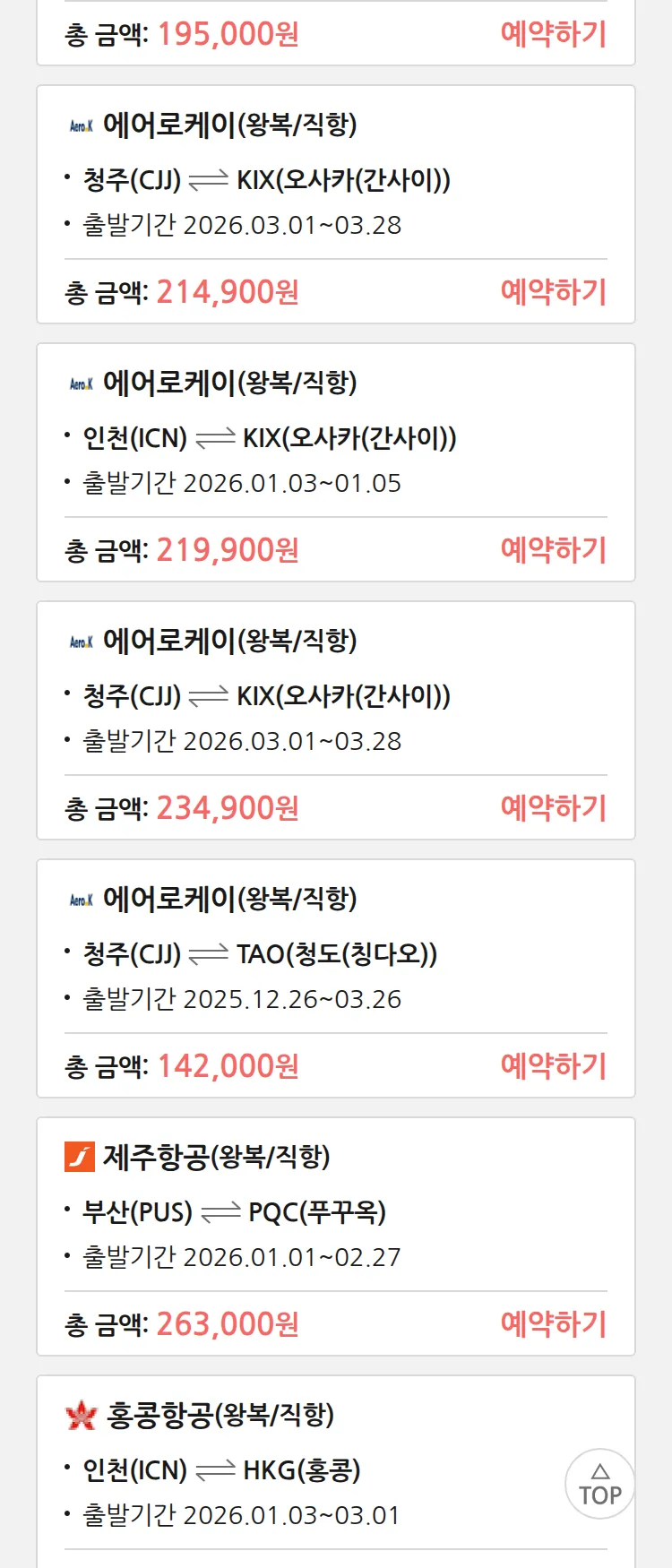Book the 214,900원 청주-KIX flight
672x1568 pixels.
553,292
